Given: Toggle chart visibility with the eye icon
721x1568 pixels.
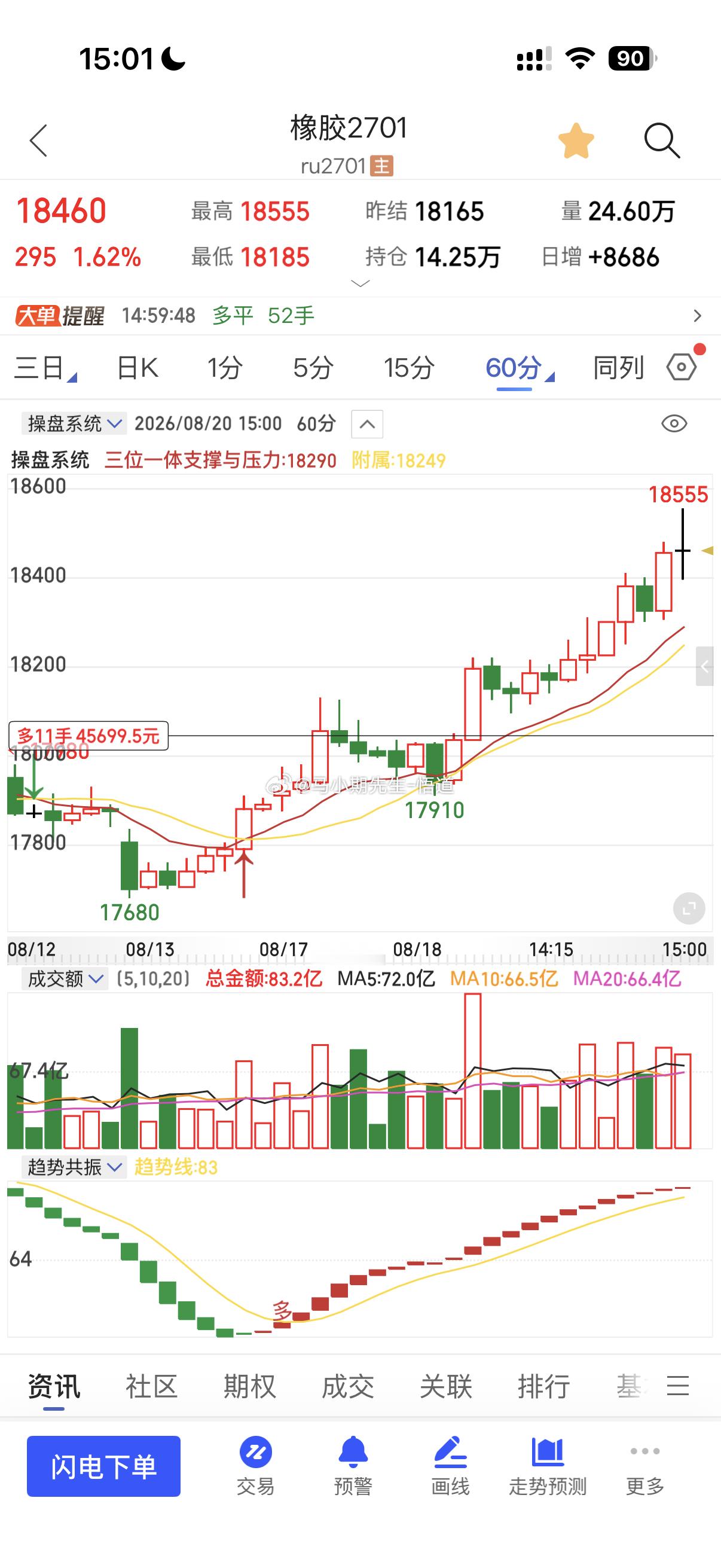Looking at the screenshot, I should coord(674,423).
